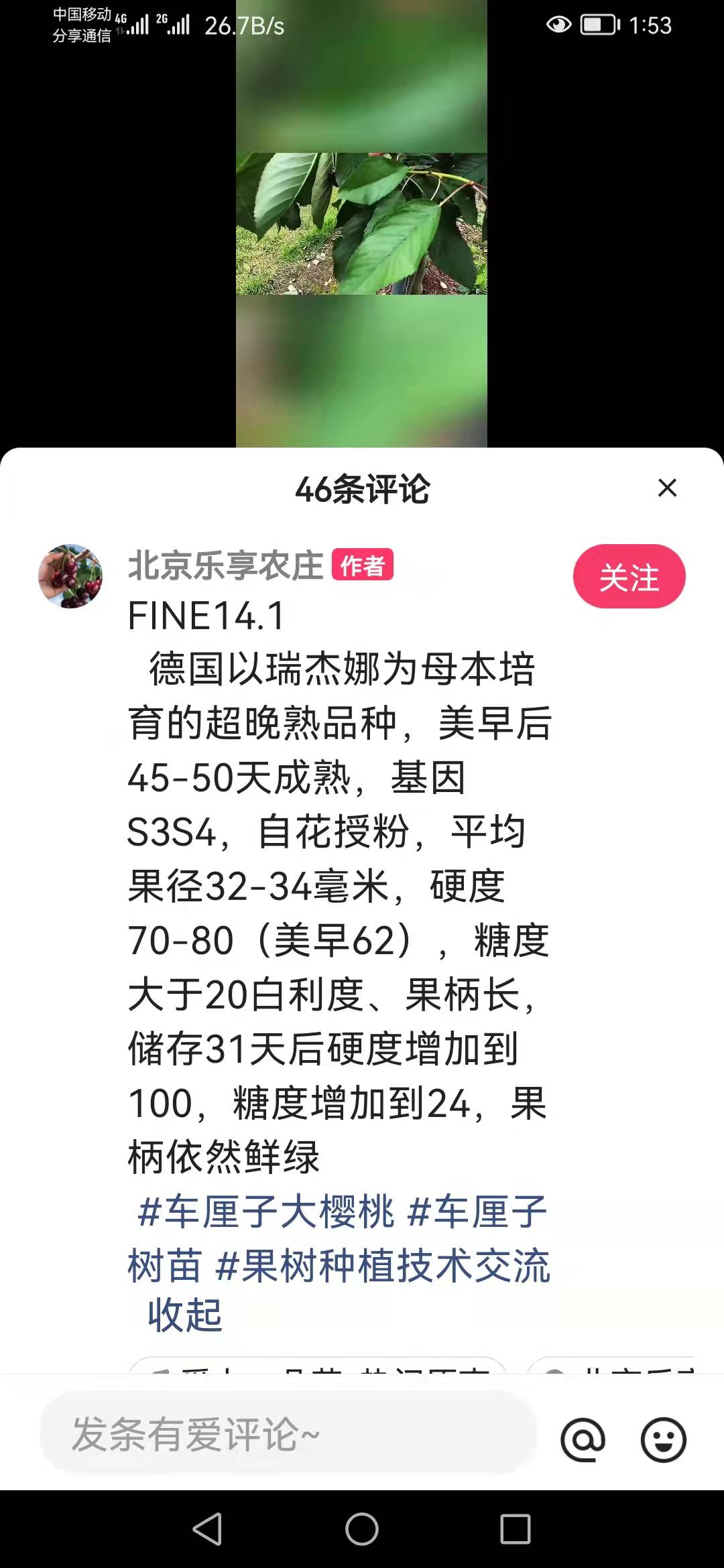
Task: Collapse the description with 收起
Action: [x=184, y=1315]
